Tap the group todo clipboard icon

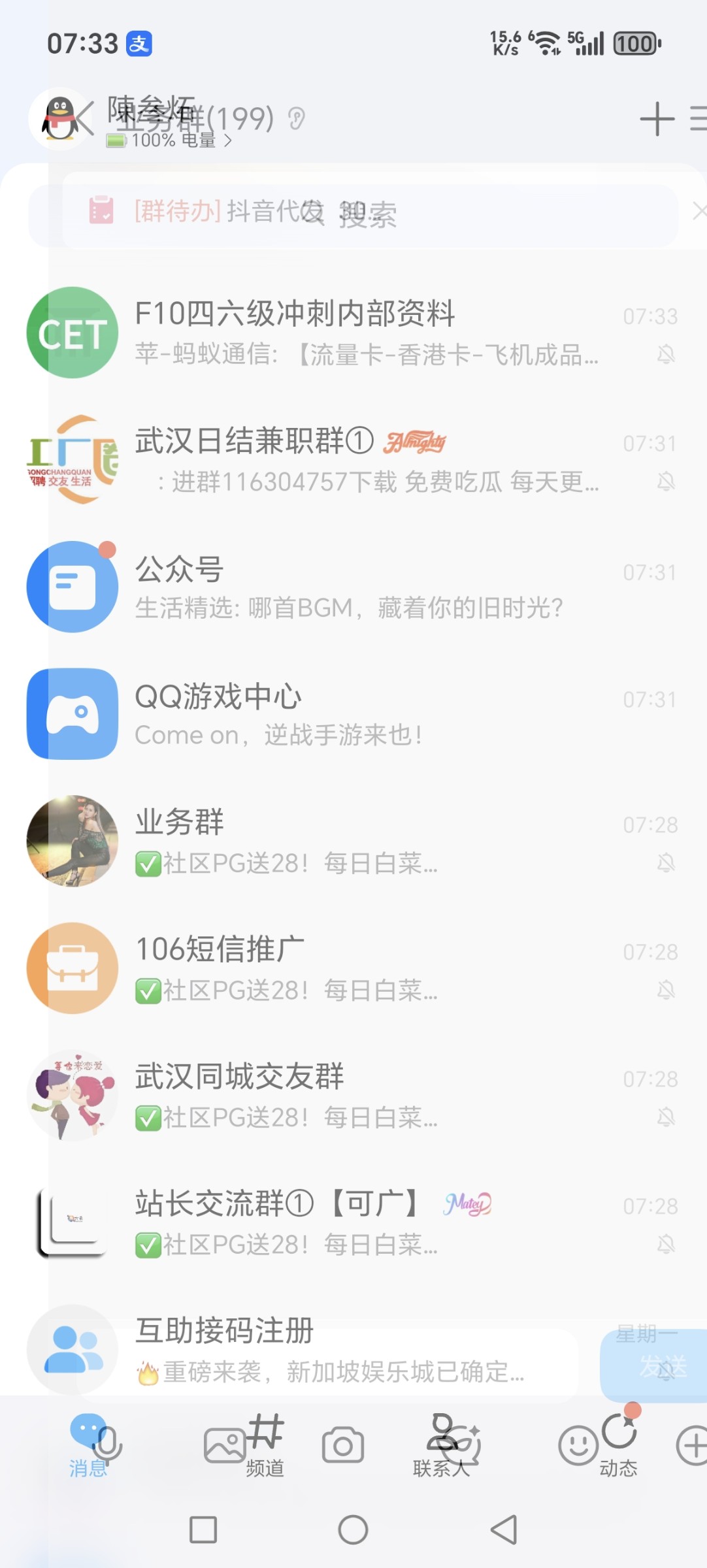103,211
